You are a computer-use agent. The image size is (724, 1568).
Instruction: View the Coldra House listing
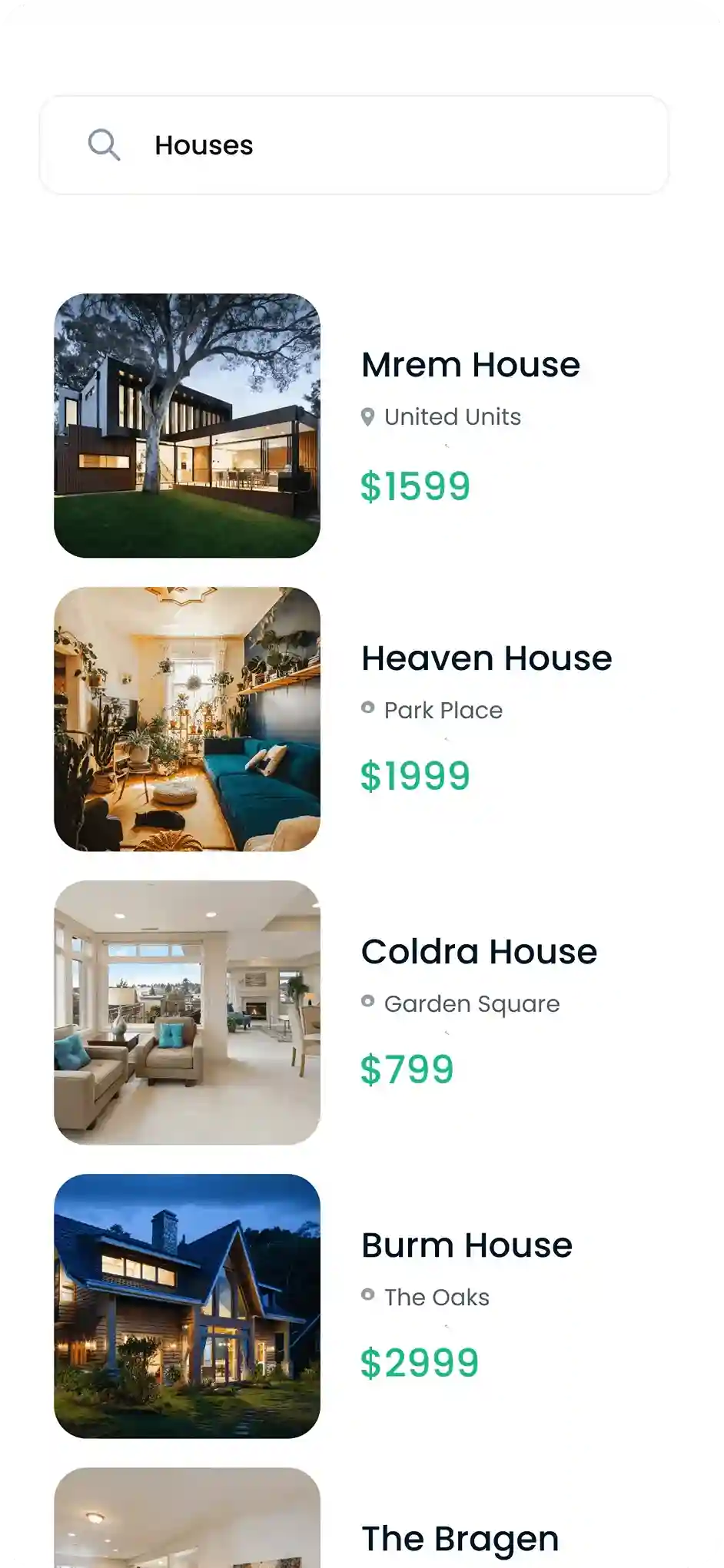click(x=478, y=952)
